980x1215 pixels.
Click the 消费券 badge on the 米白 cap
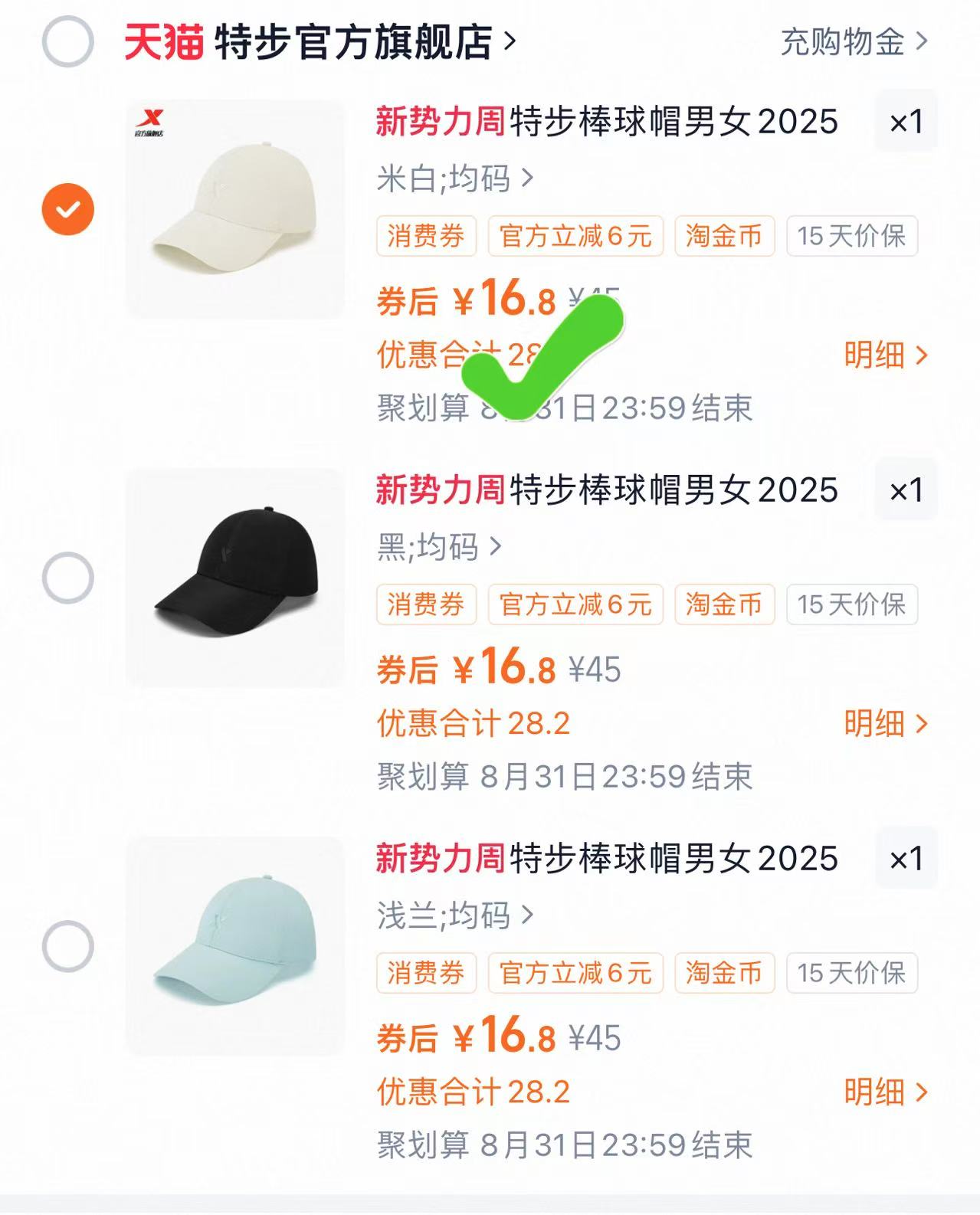coord(427,237)
